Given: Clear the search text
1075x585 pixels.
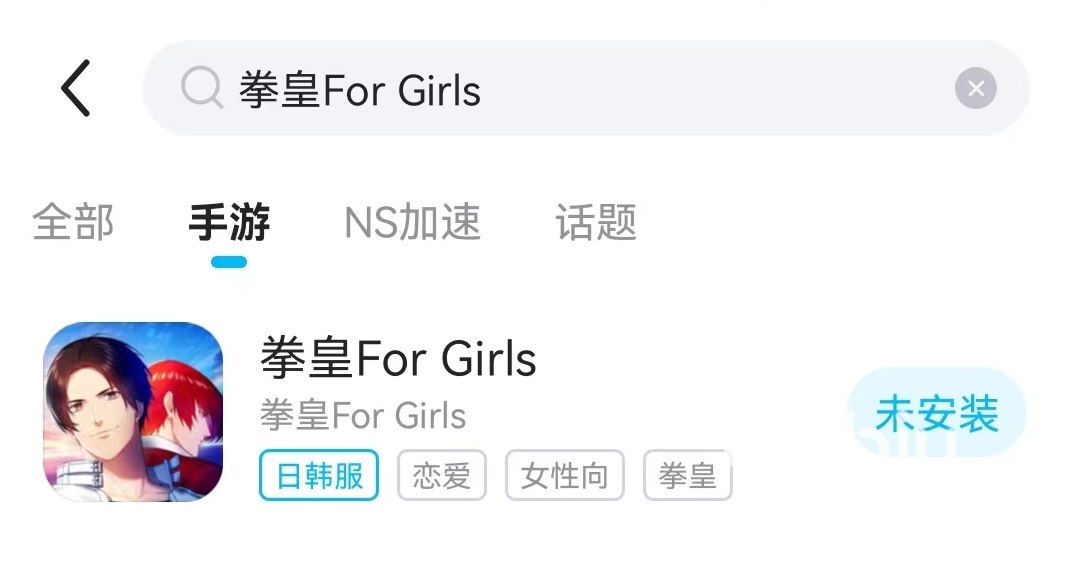Looking at the screenshot, I should click(x=975, y=89).
